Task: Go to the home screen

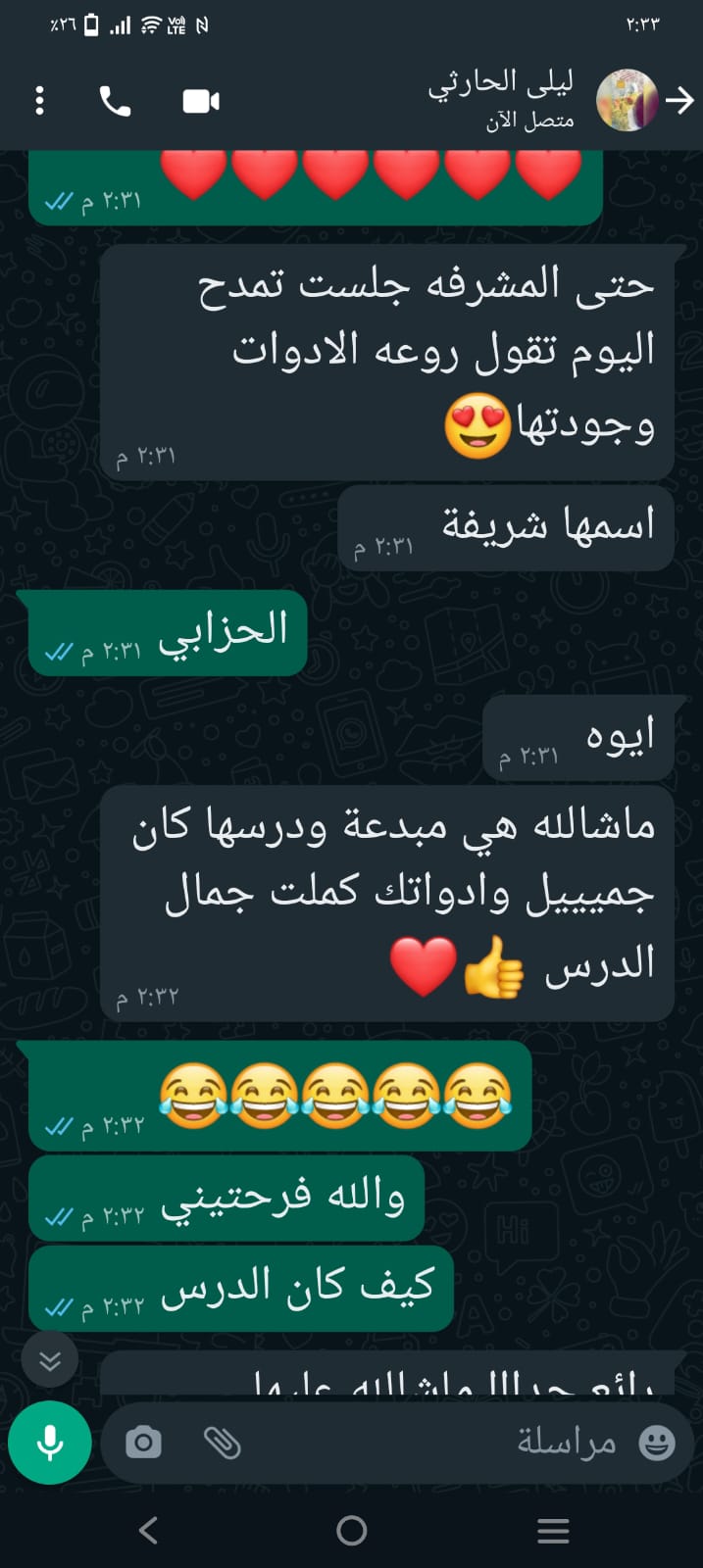Action: click(x=351, y=1530)
